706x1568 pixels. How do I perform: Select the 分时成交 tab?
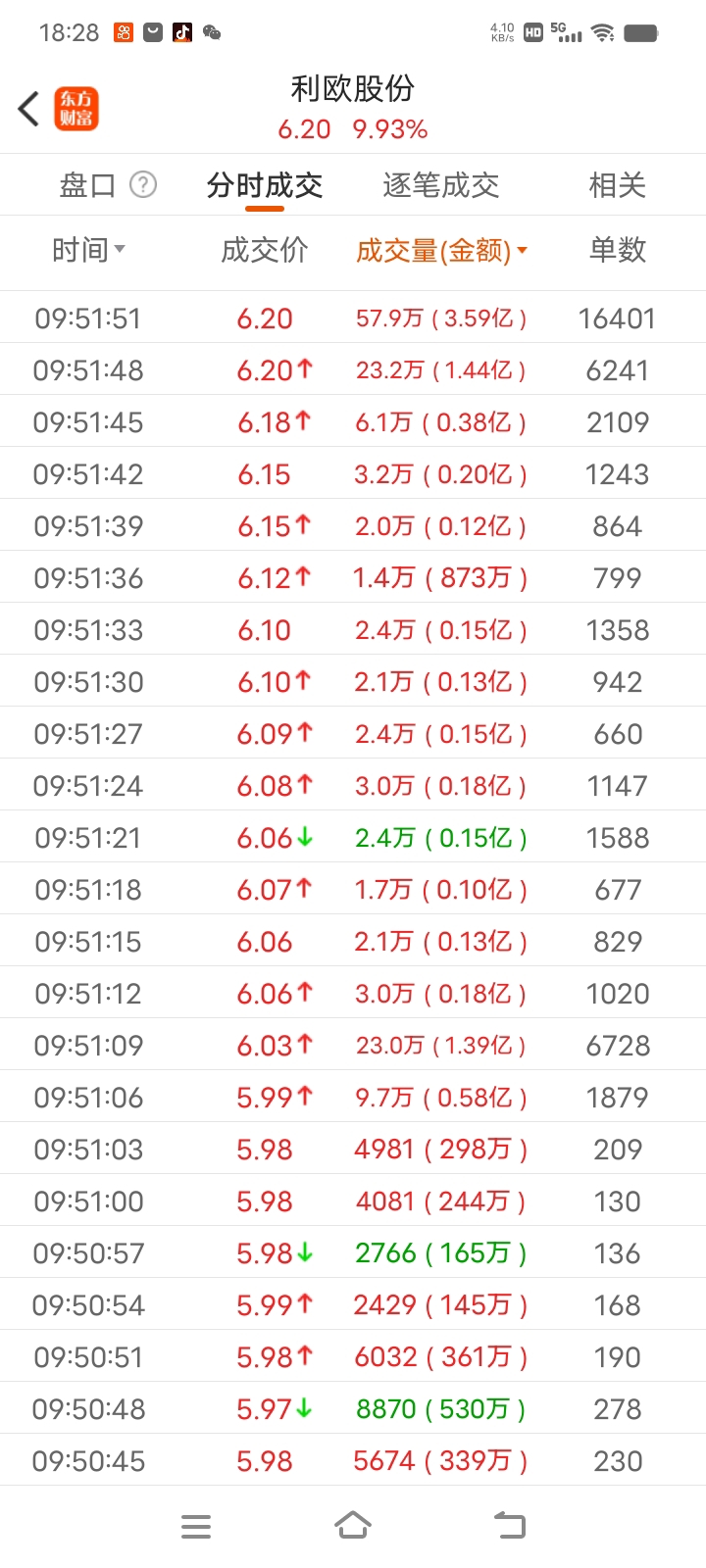coord(265,185)
